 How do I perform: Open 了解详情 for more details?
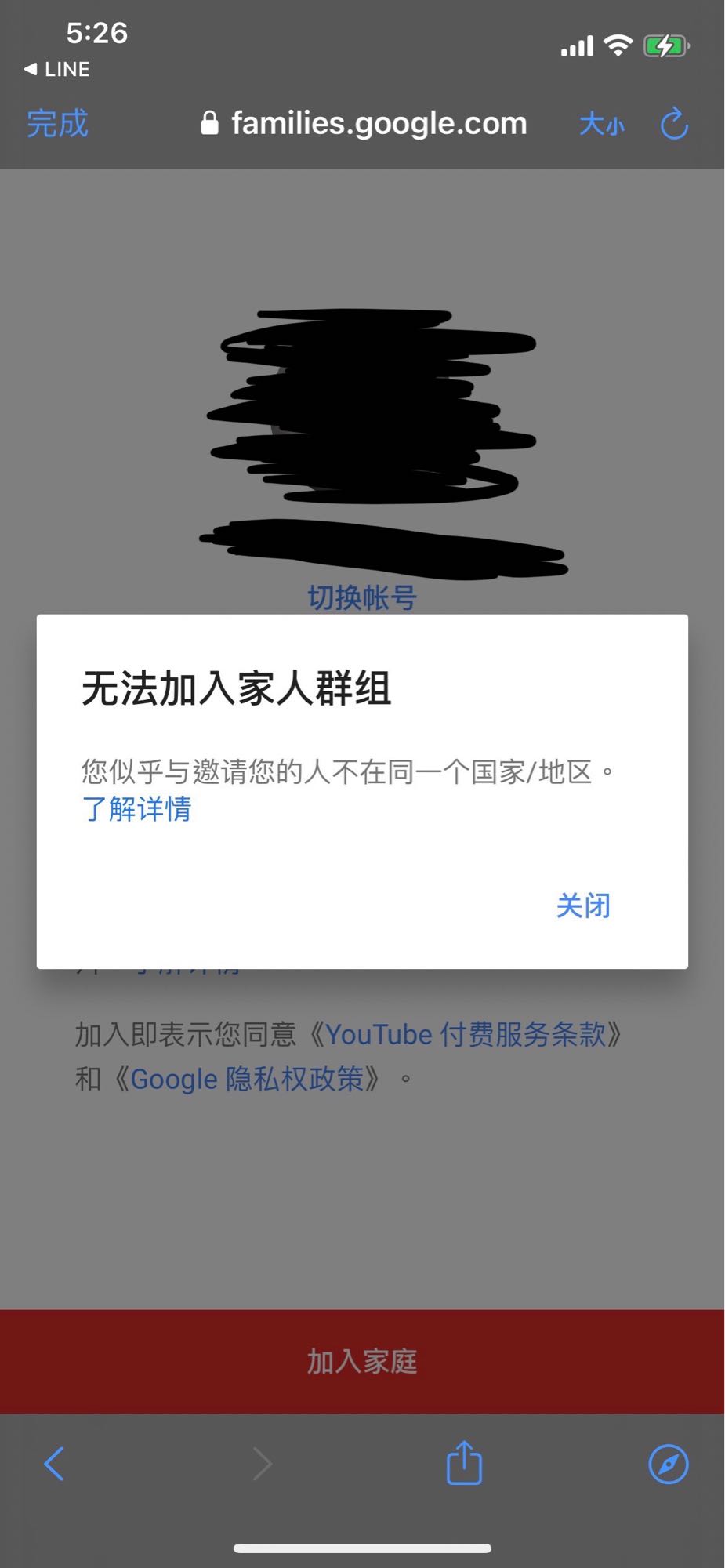tap(138, 811)
